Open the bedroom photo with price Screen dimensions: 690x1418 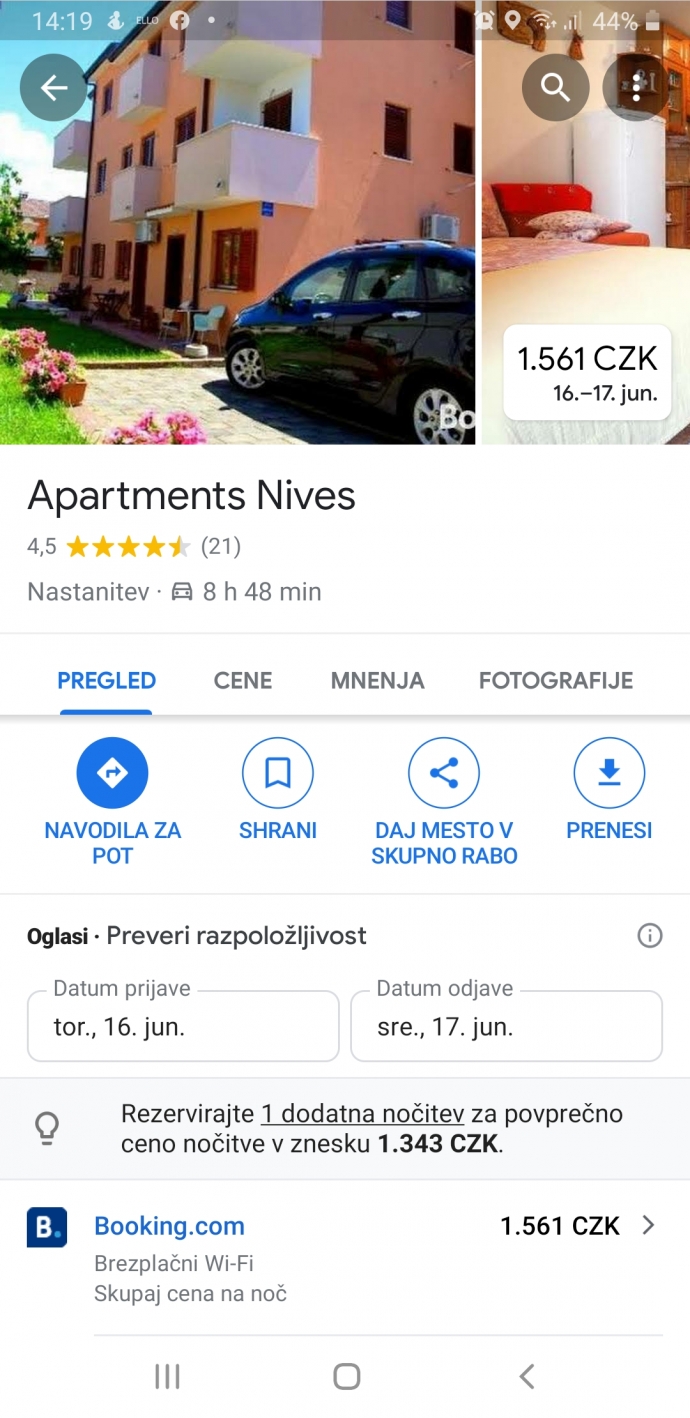(586, 250)
